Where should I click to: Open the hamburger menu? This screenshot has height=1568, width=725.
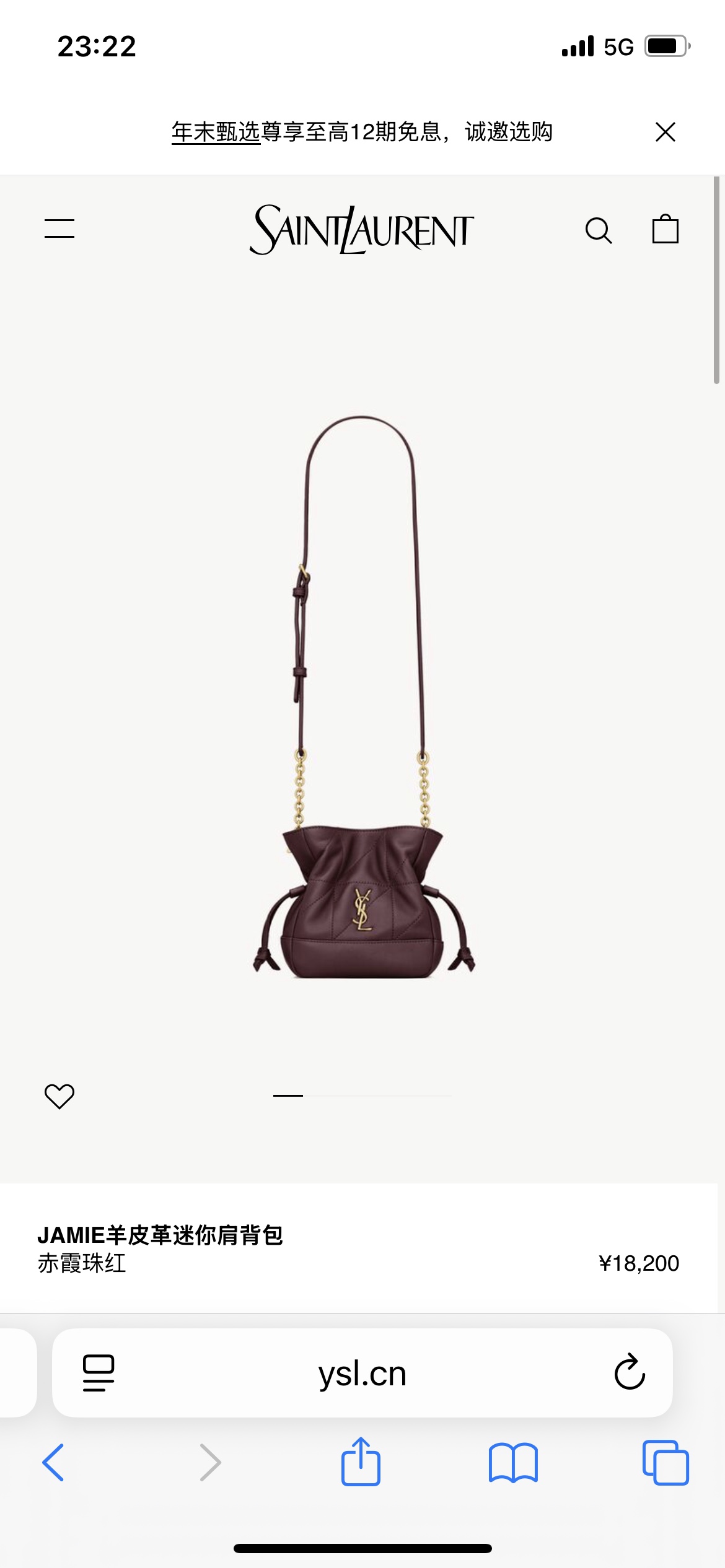pos(59,229)
